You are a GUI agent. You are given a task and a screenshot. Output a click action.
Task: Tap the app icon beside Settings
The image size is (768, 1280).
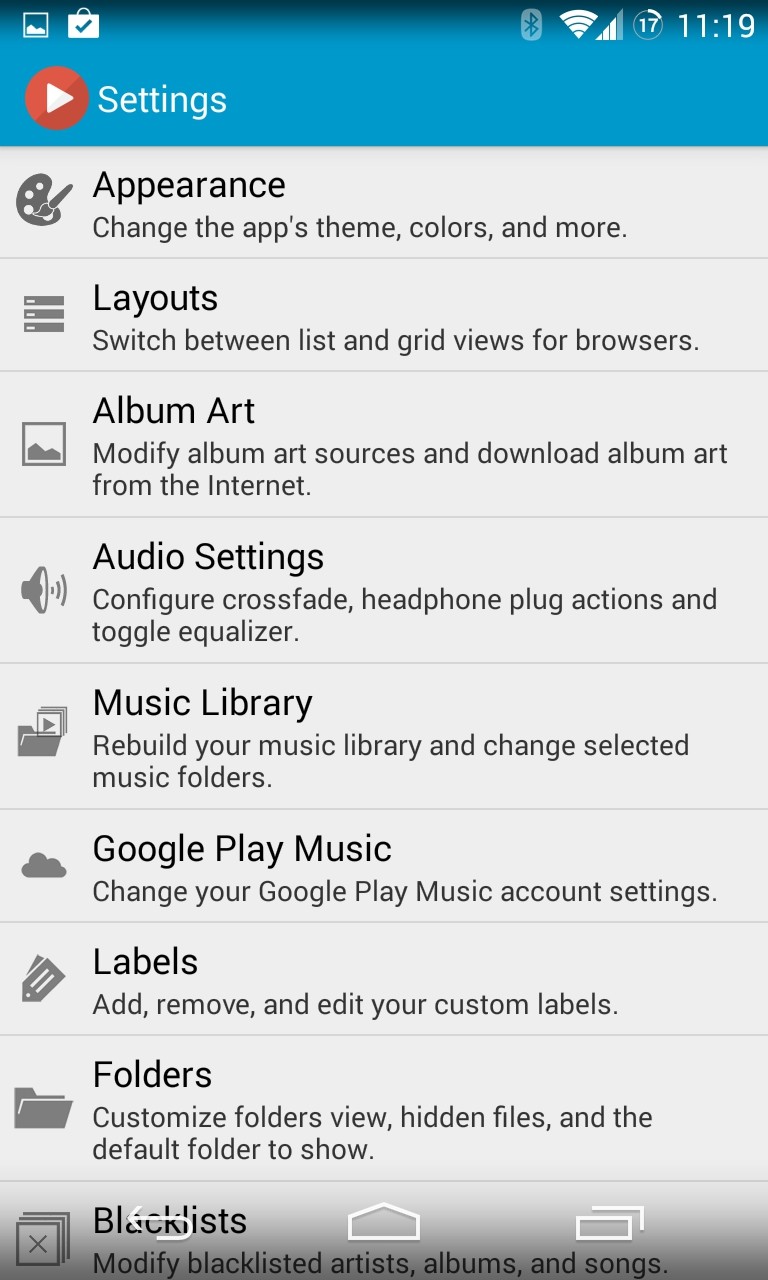(x=56, y=98)
